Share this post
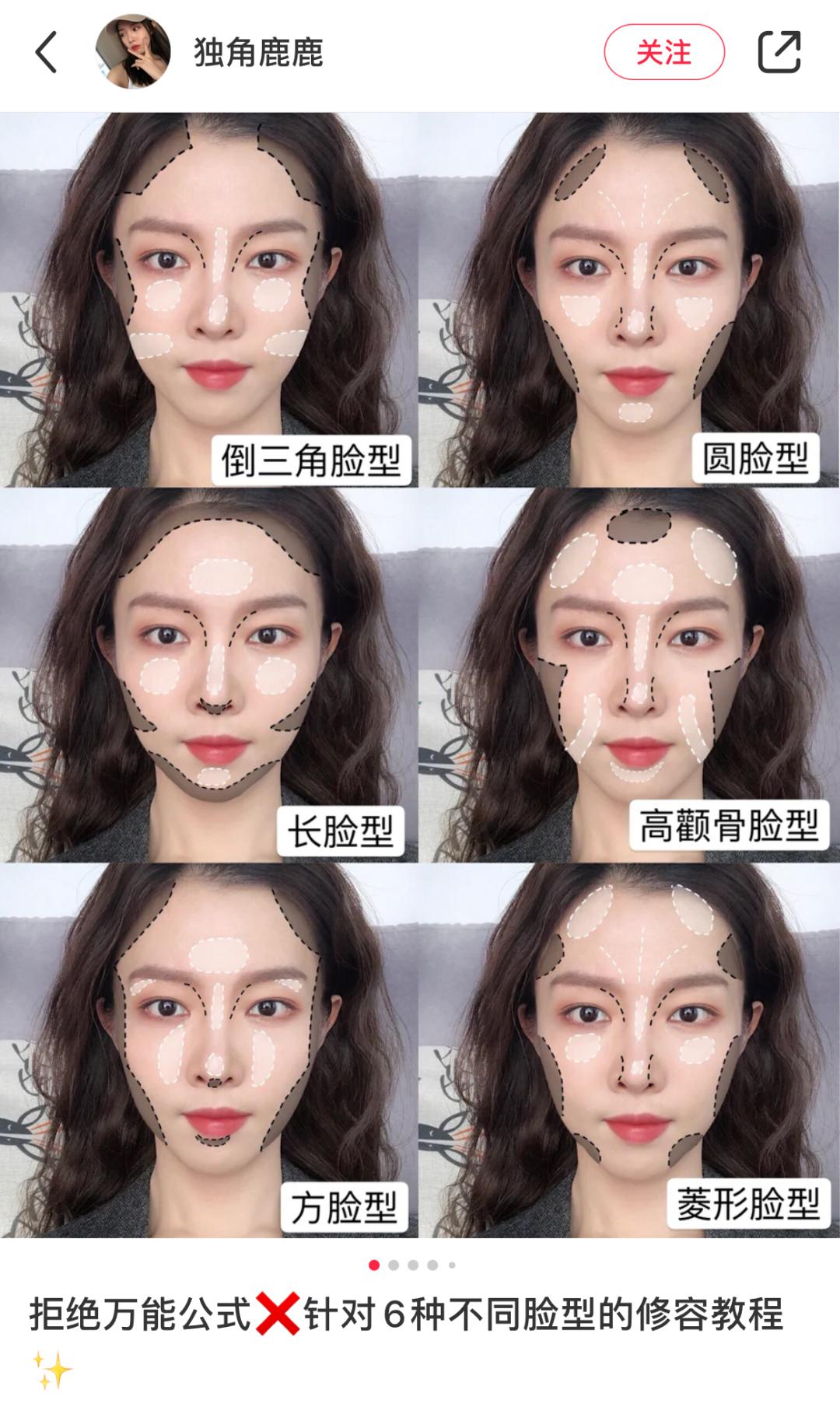The height and width of the screenshot is (1407, 840). (779, 52)
